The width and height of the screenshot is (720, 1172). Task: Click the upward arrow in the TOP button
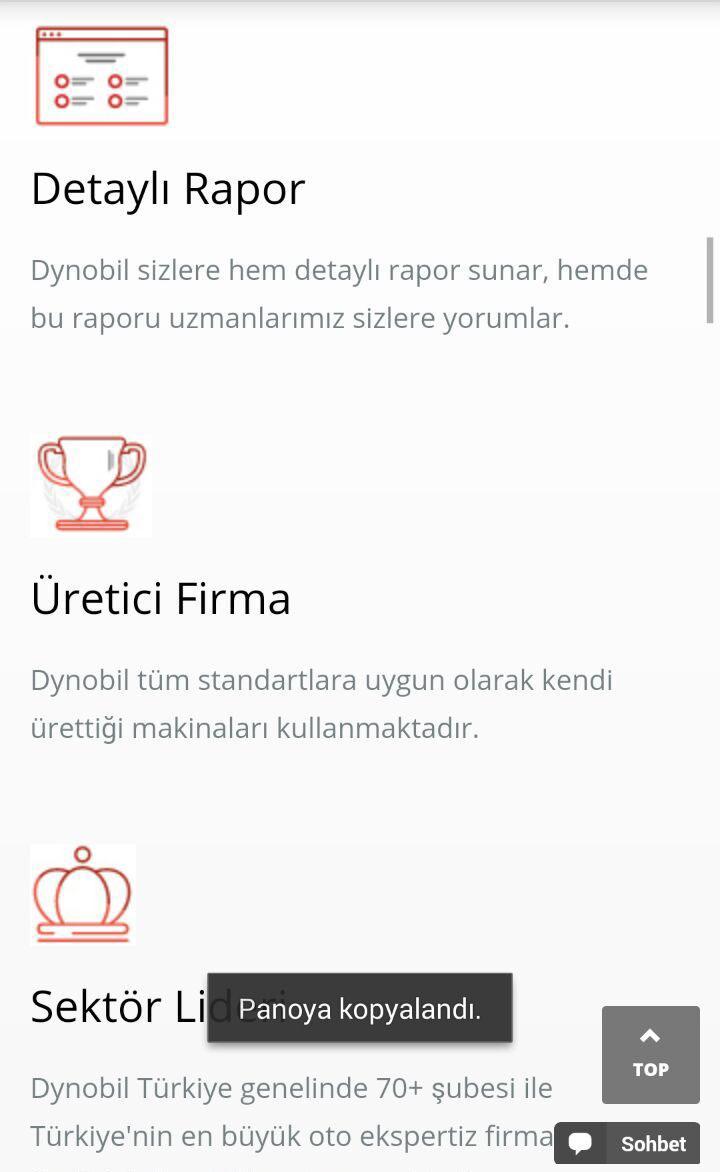click(x=650, y=1036)
